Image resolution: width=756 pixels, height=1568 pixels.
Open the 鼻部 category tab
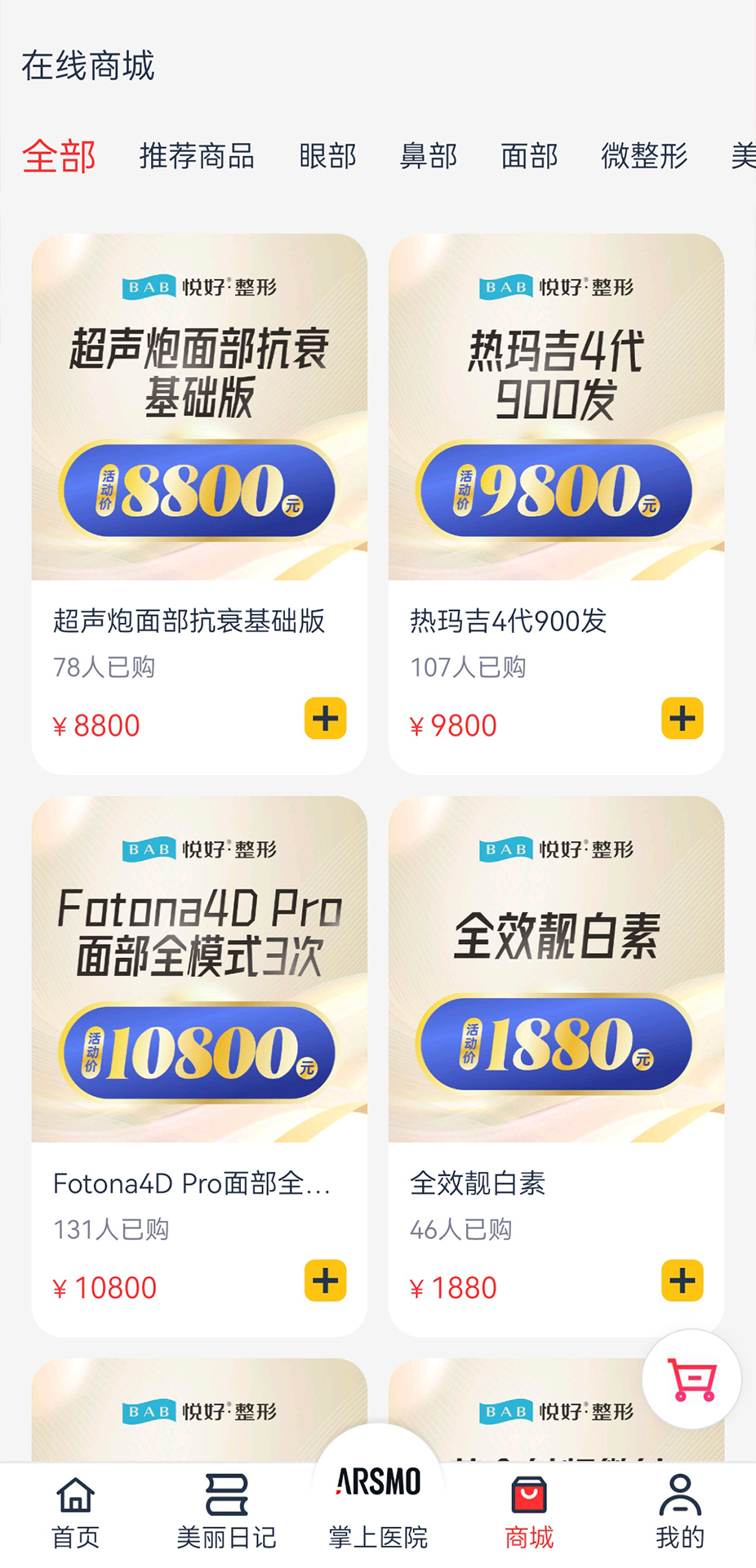(x=429, y=157)
